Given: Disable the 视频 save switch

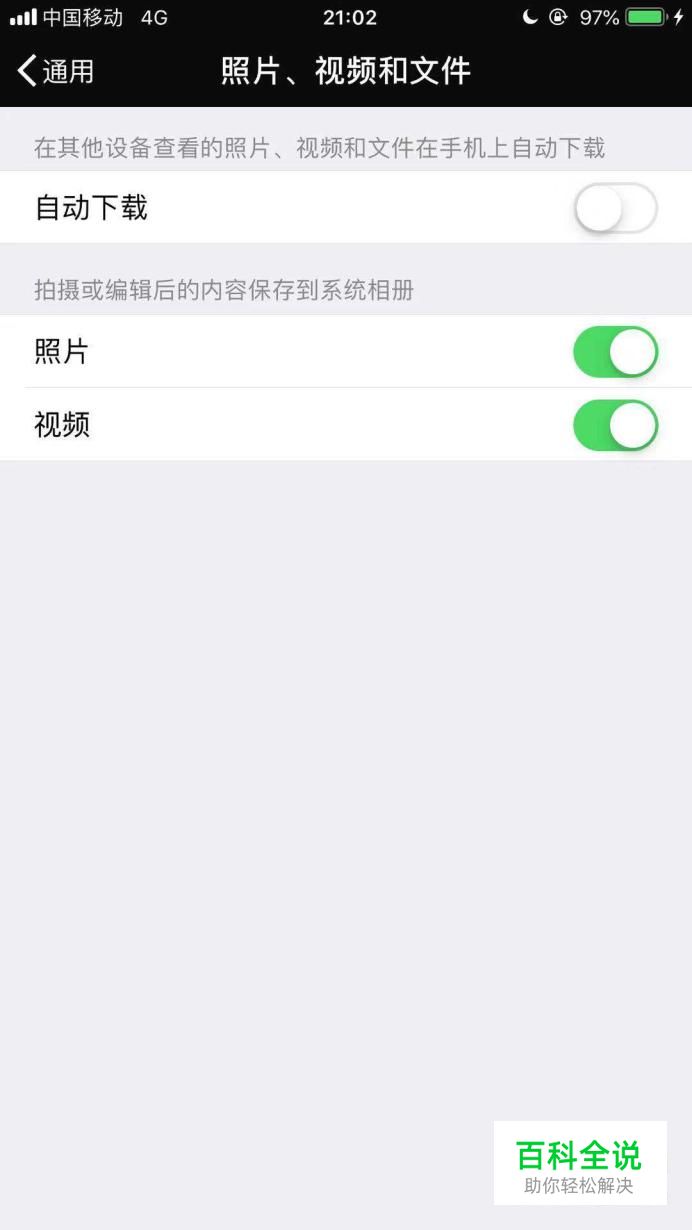Looking at the screenshot, I should tap(615, 425).
